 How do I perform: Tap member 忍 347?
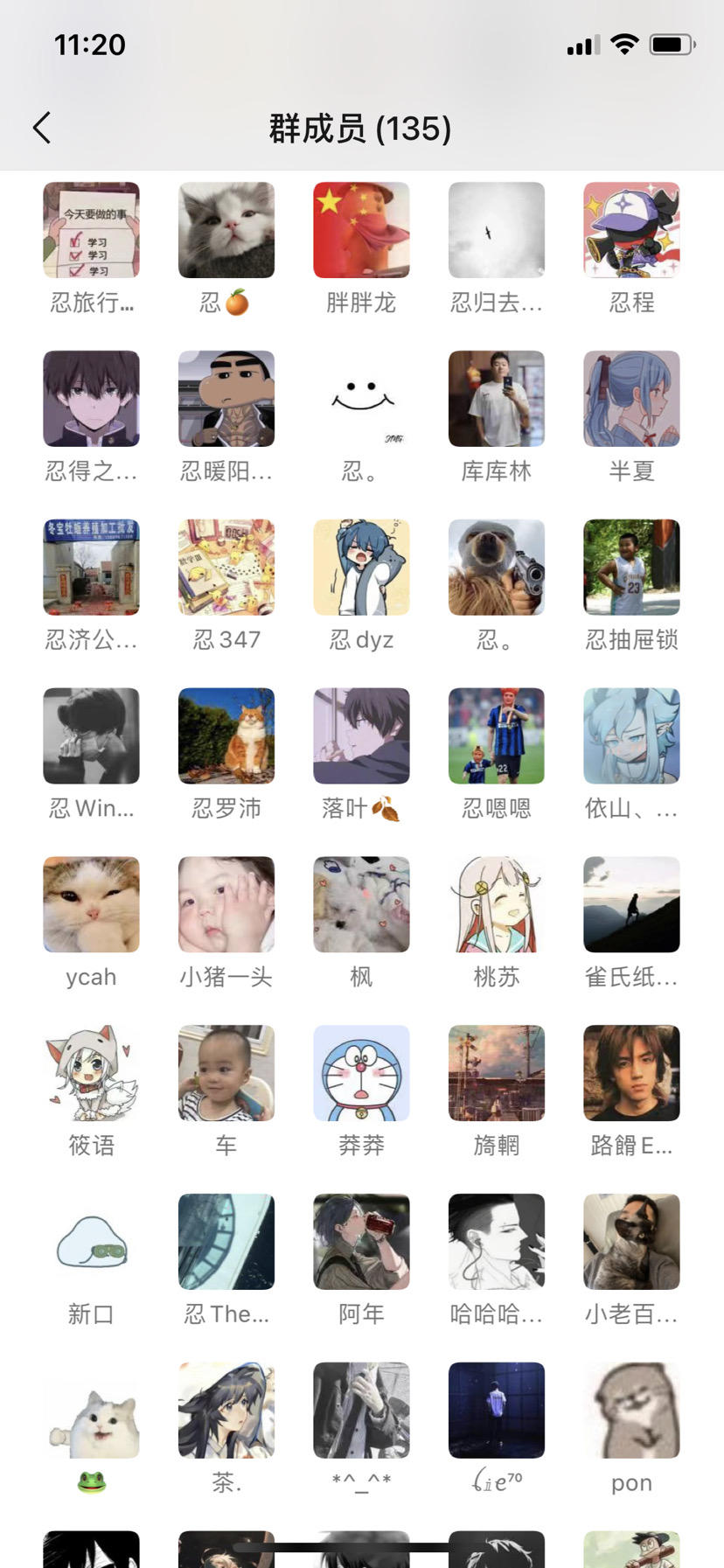coord(226,568)
